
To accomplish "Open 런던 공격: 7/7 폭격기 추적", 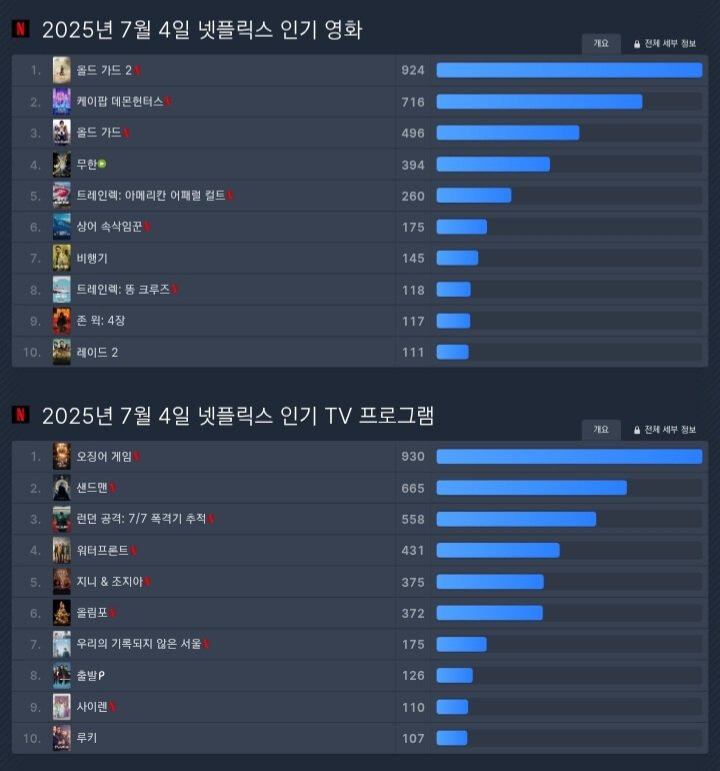I will tap(141, 518).
